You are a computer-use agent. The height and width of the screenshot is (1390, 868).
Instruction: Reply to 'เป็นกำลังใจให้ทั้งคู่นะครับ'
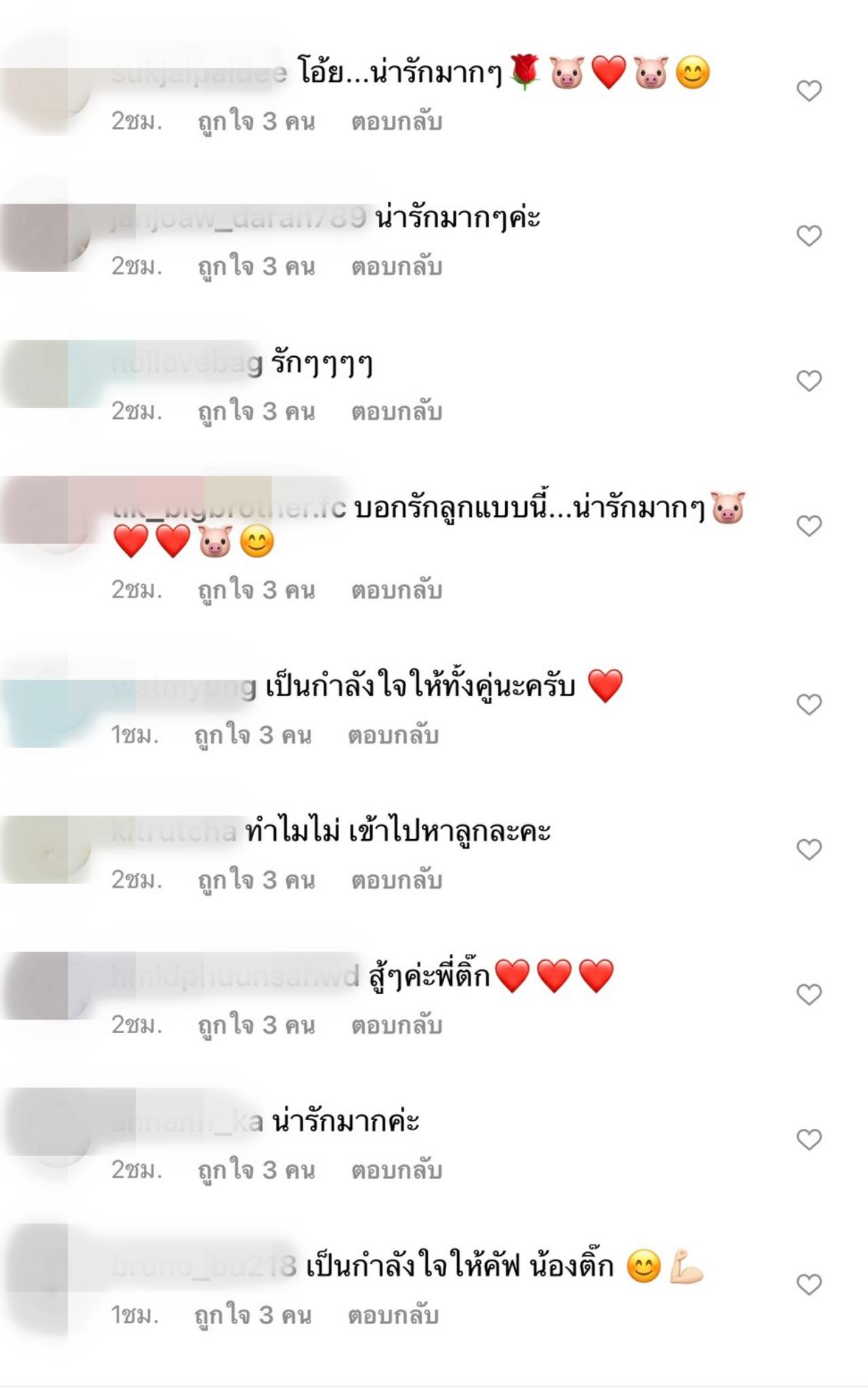(x=393, y=735)
